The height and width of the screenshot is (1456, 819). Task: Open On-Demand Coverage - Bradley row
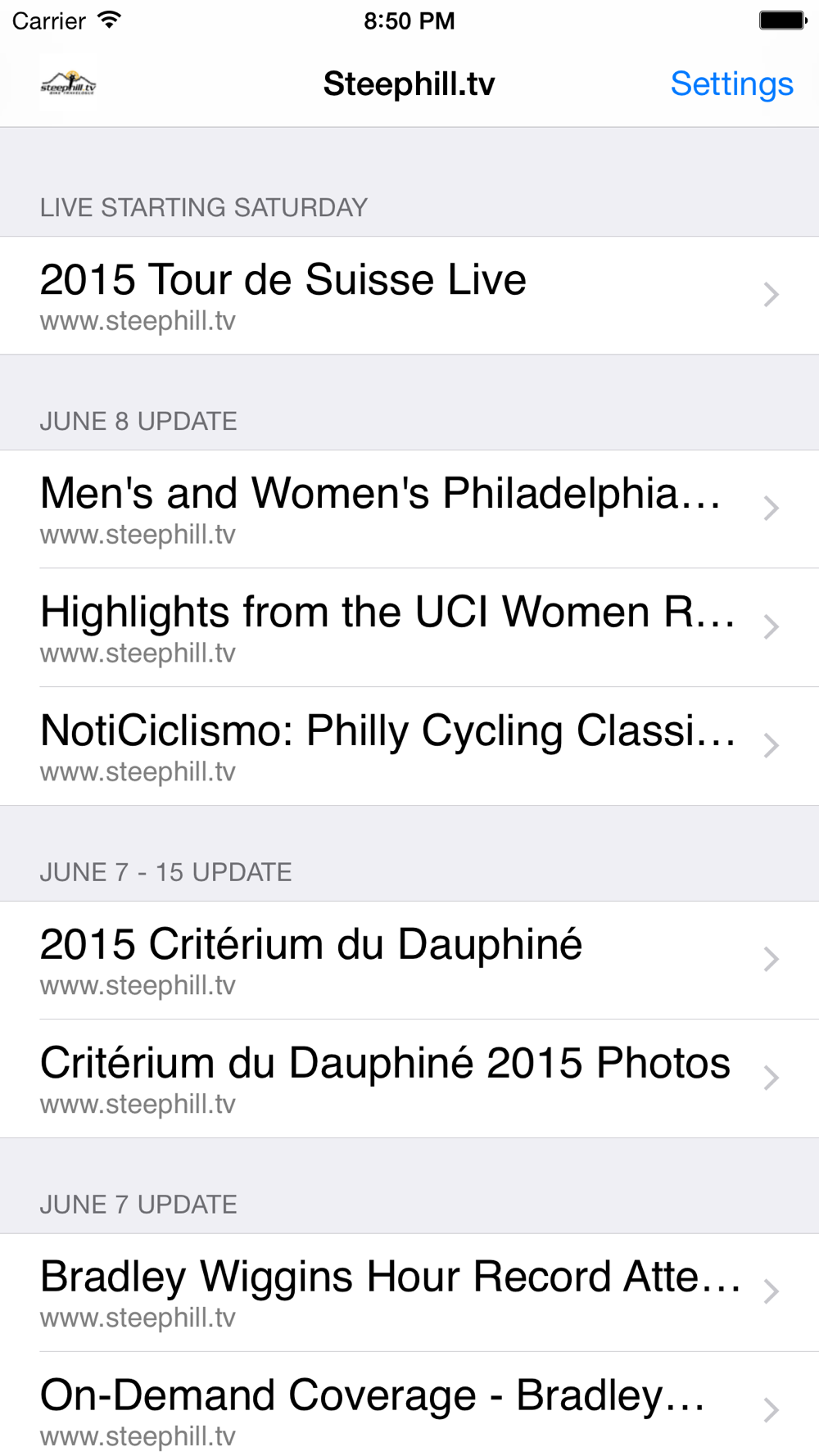409,1404
